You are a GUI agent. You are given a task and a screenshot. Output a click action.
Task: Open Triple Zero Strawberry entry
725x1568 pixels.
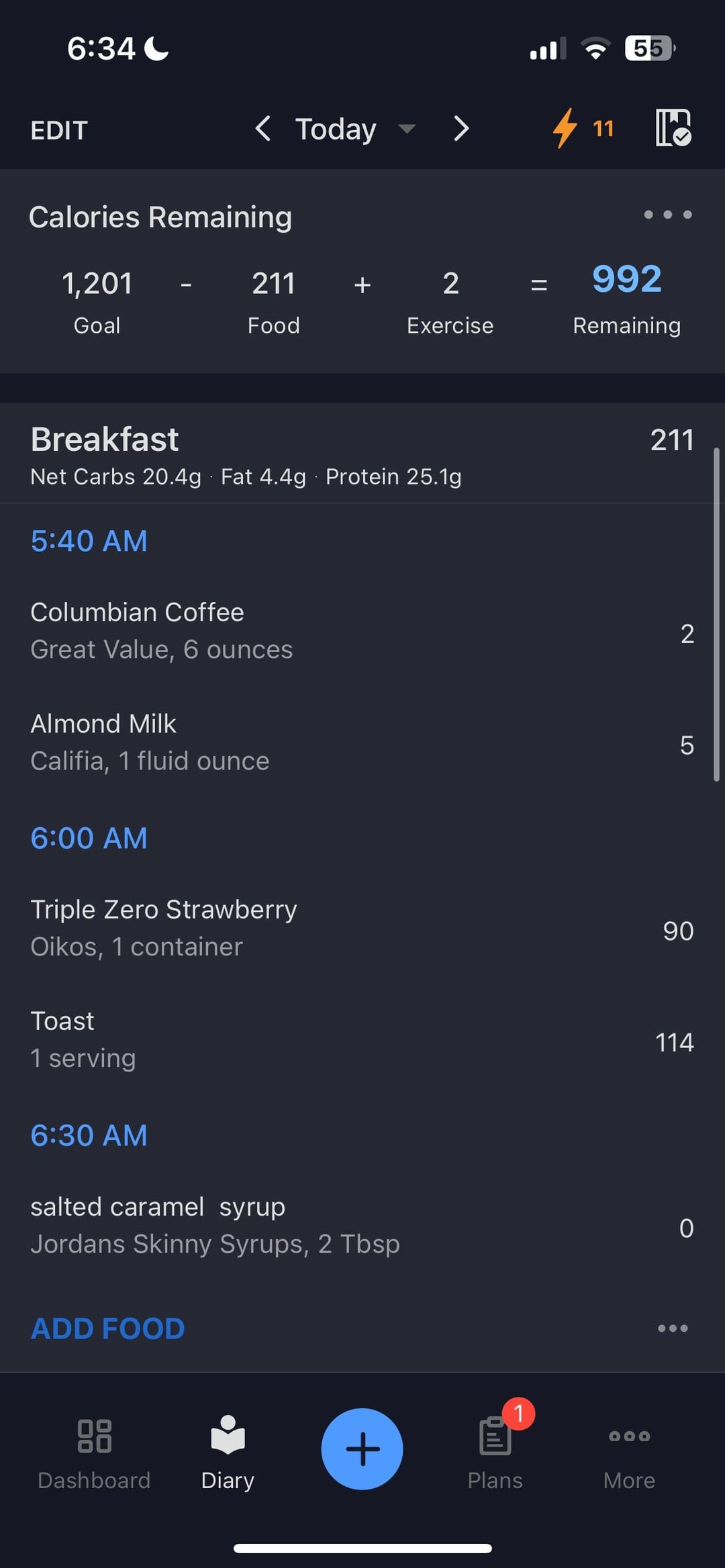pos(362,929)
